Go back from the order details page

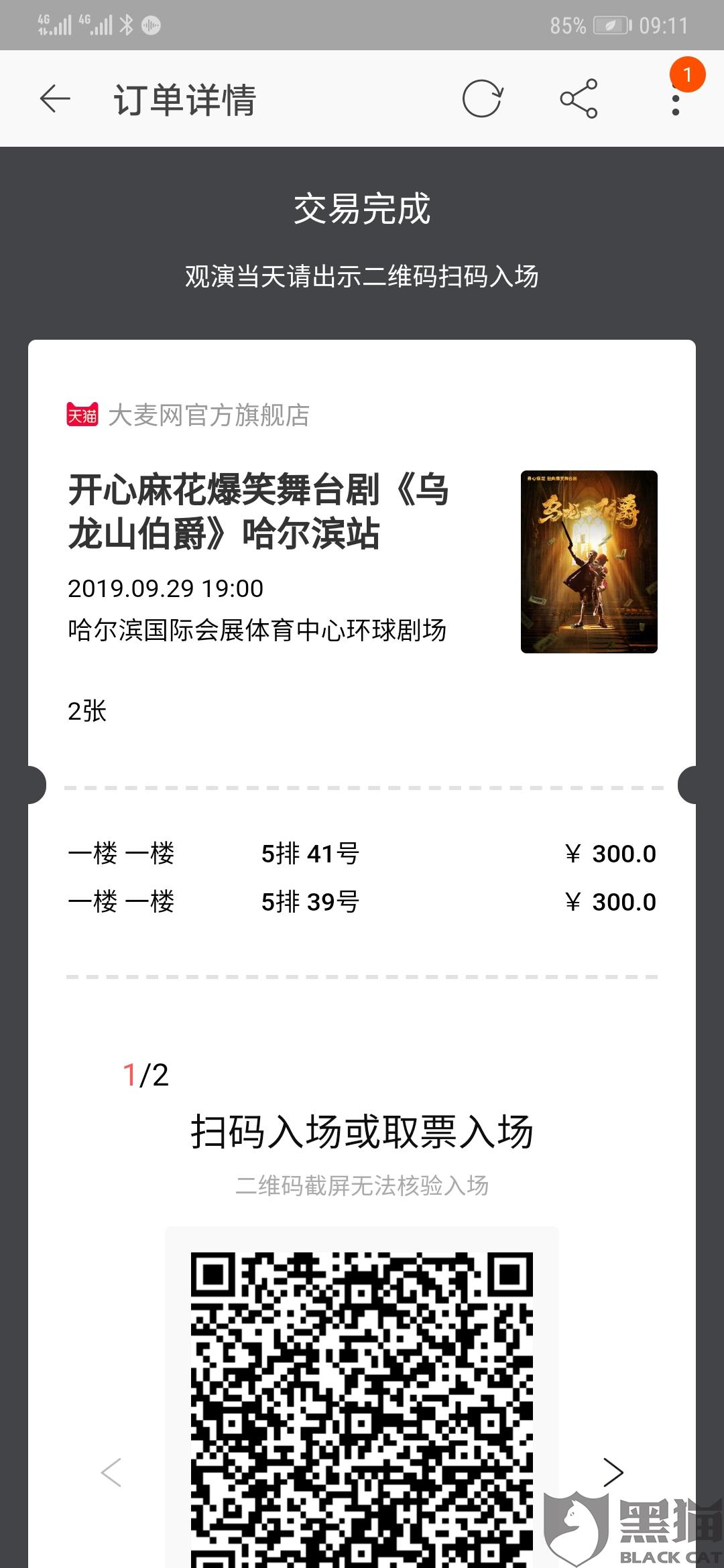(x=55, y=99)
